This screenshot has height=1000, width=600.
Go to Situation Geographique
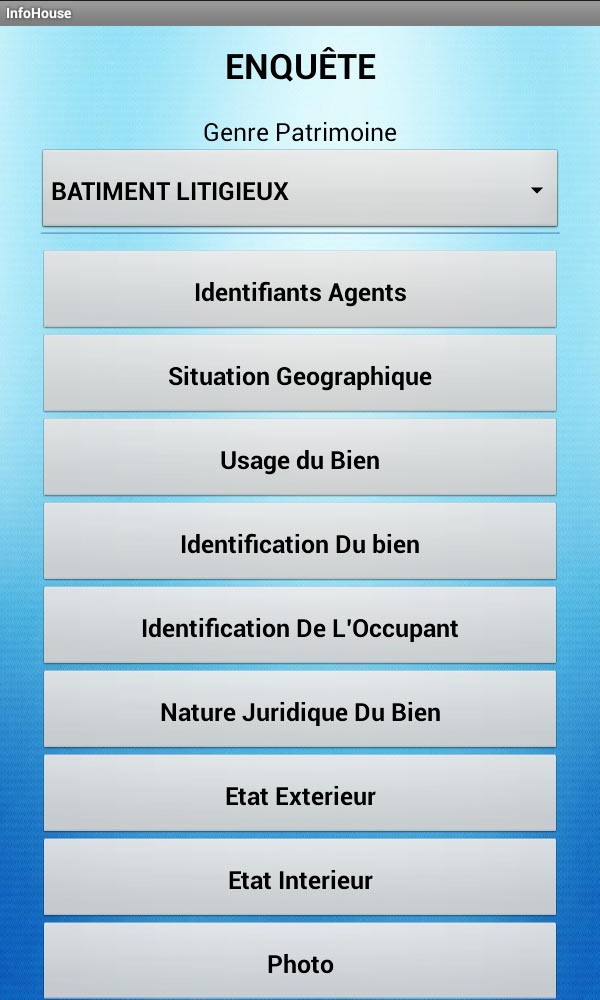[x=300, y=373]
